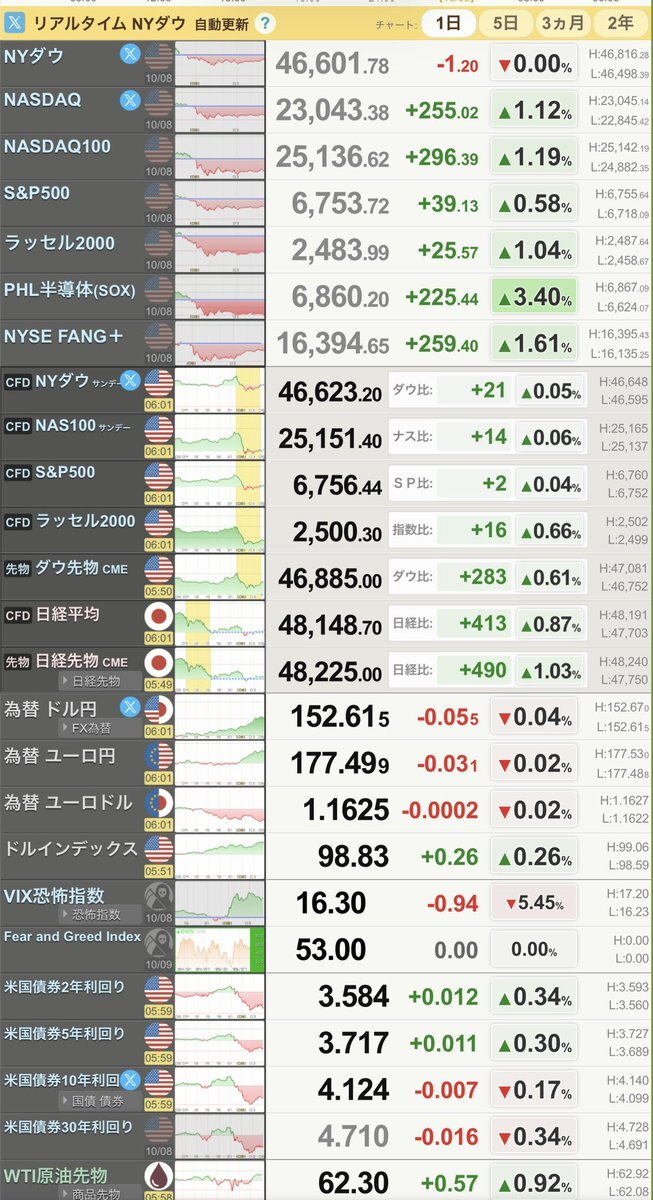Select the 1日 chart range

coord(448,23)
